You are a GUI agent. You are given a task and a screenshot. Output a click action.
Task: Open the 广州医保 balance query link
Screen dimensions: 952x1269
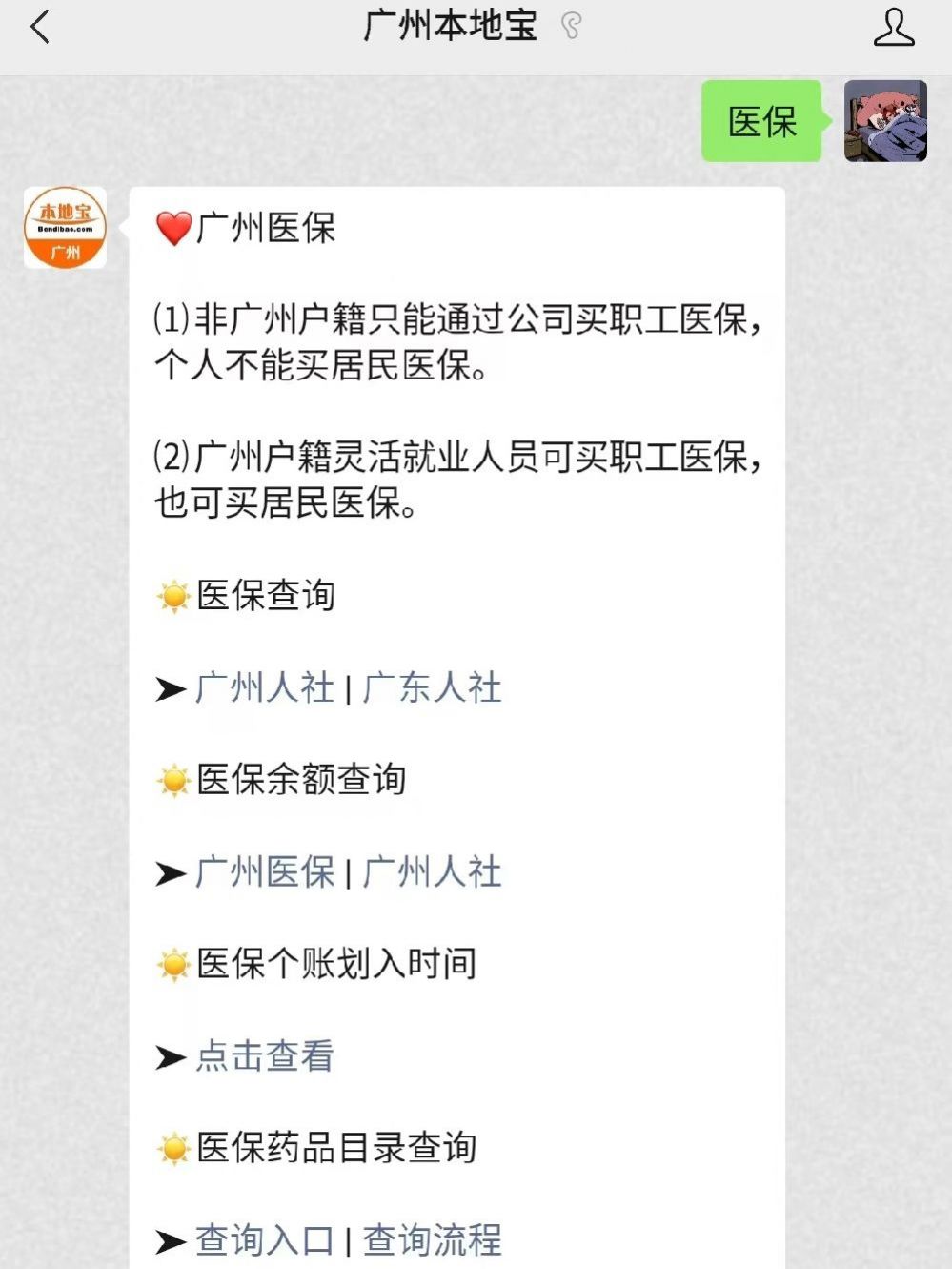[x=265, y=872]
